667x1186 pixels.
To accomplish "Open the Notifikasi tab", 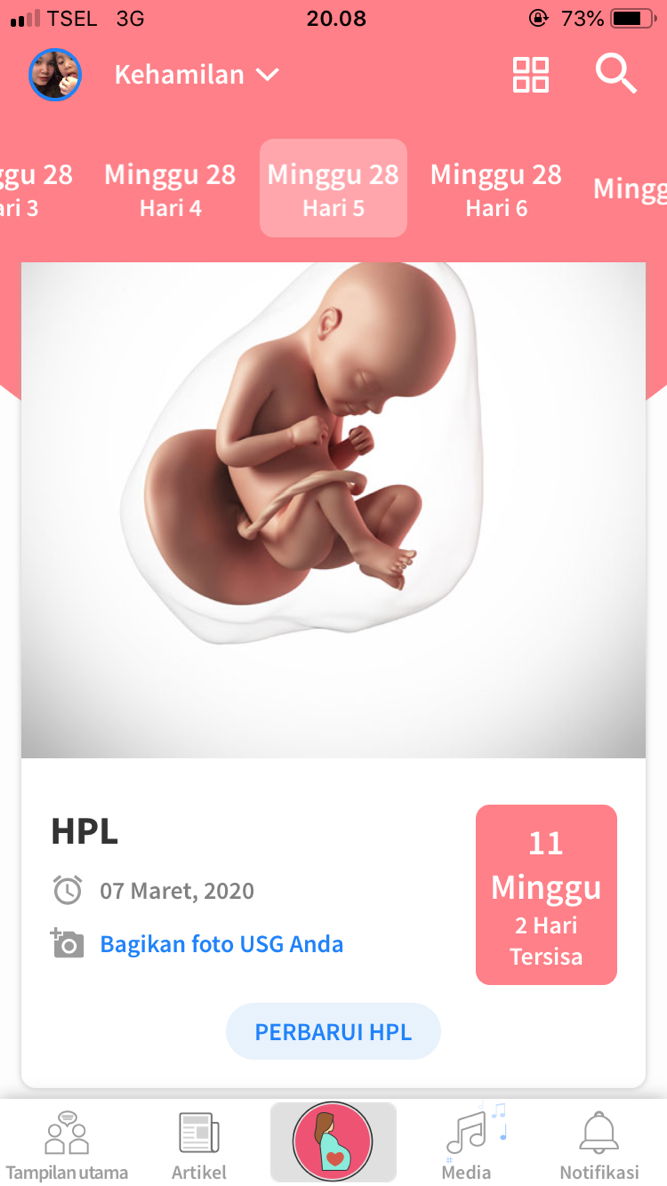I will click(x=599, y=1145).
